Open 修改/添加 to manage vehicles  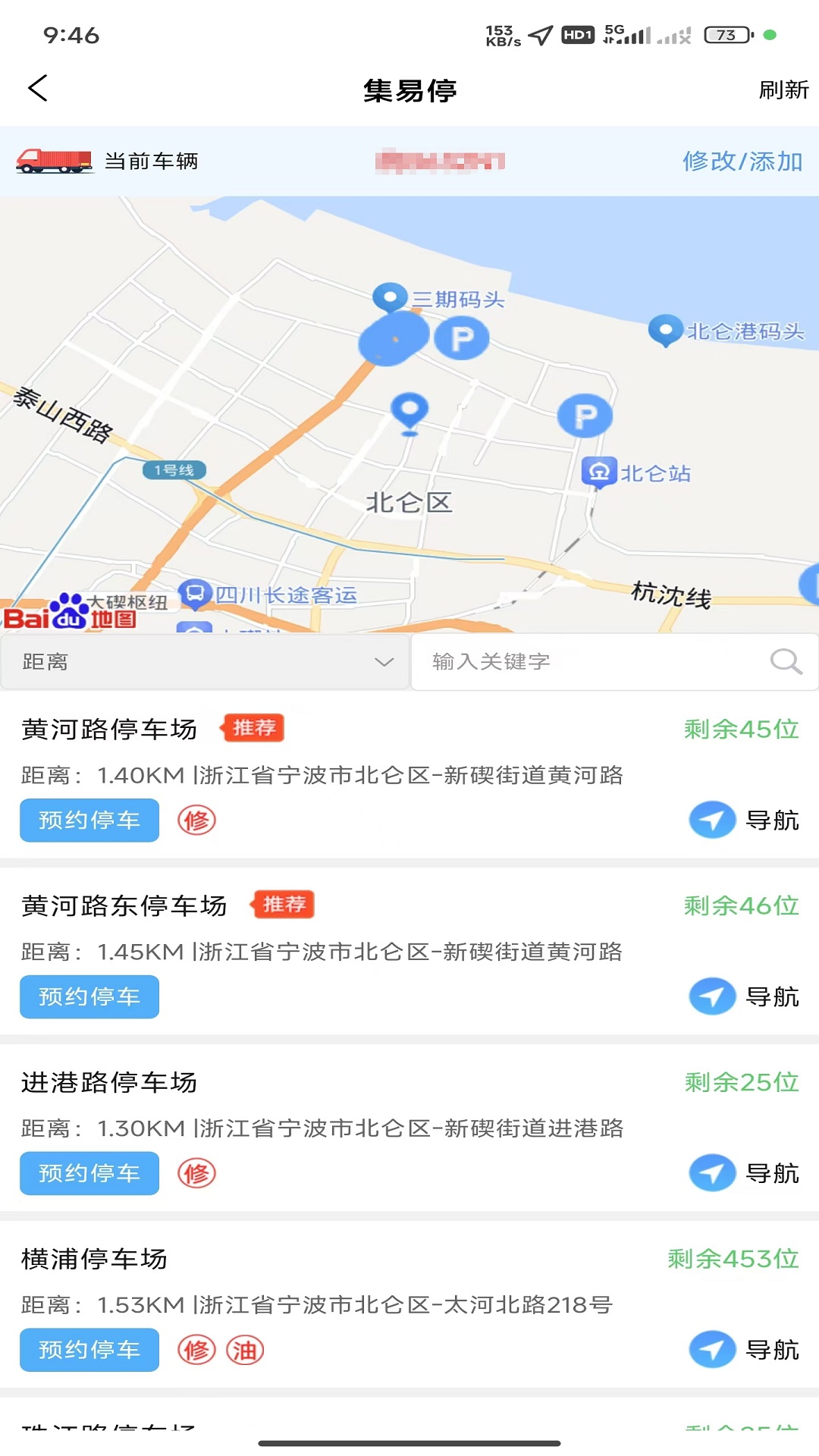pyautogui.click(x=744, y=161)
